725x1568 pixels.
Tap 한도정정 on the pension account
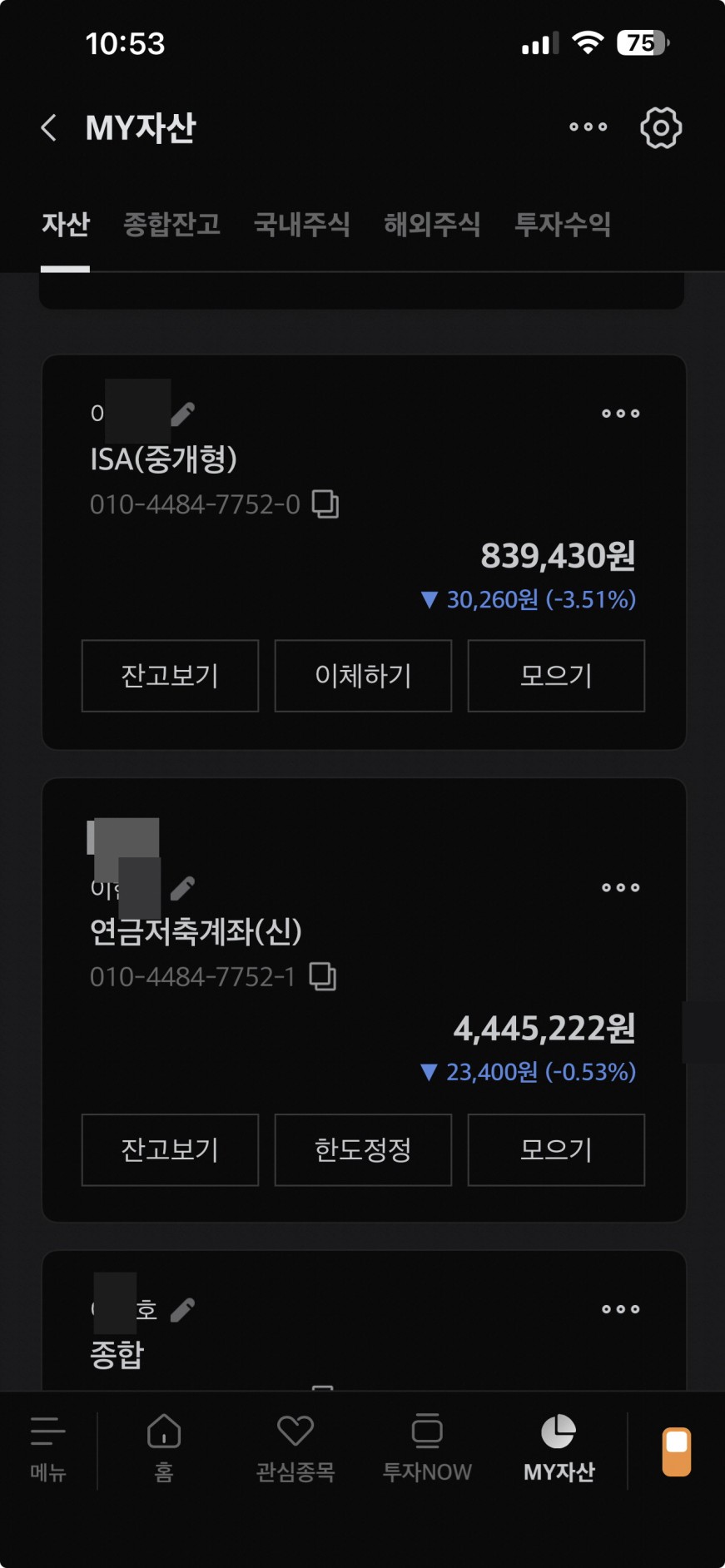[363, 1149]
